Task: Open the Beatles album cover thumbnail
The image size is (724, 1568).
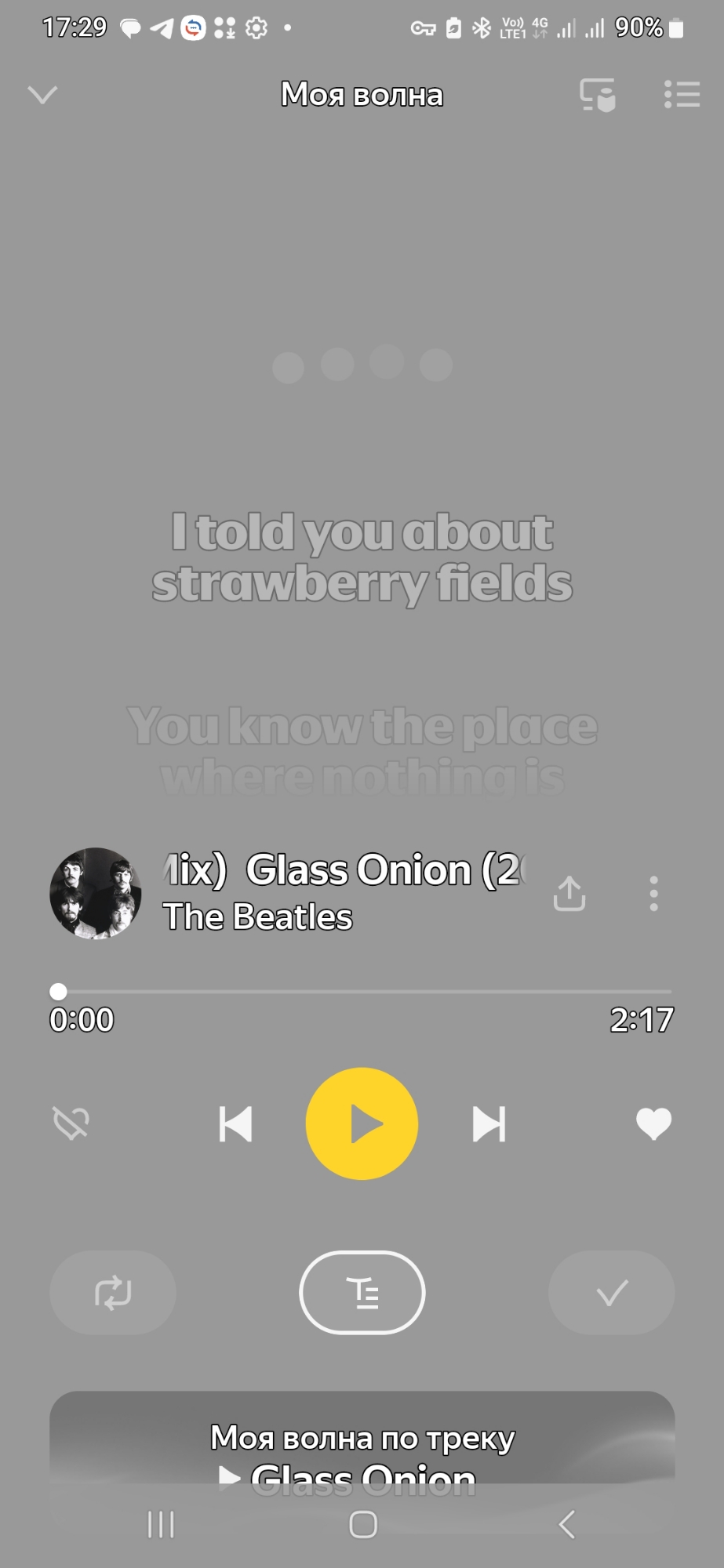Action: coord(96,893)
